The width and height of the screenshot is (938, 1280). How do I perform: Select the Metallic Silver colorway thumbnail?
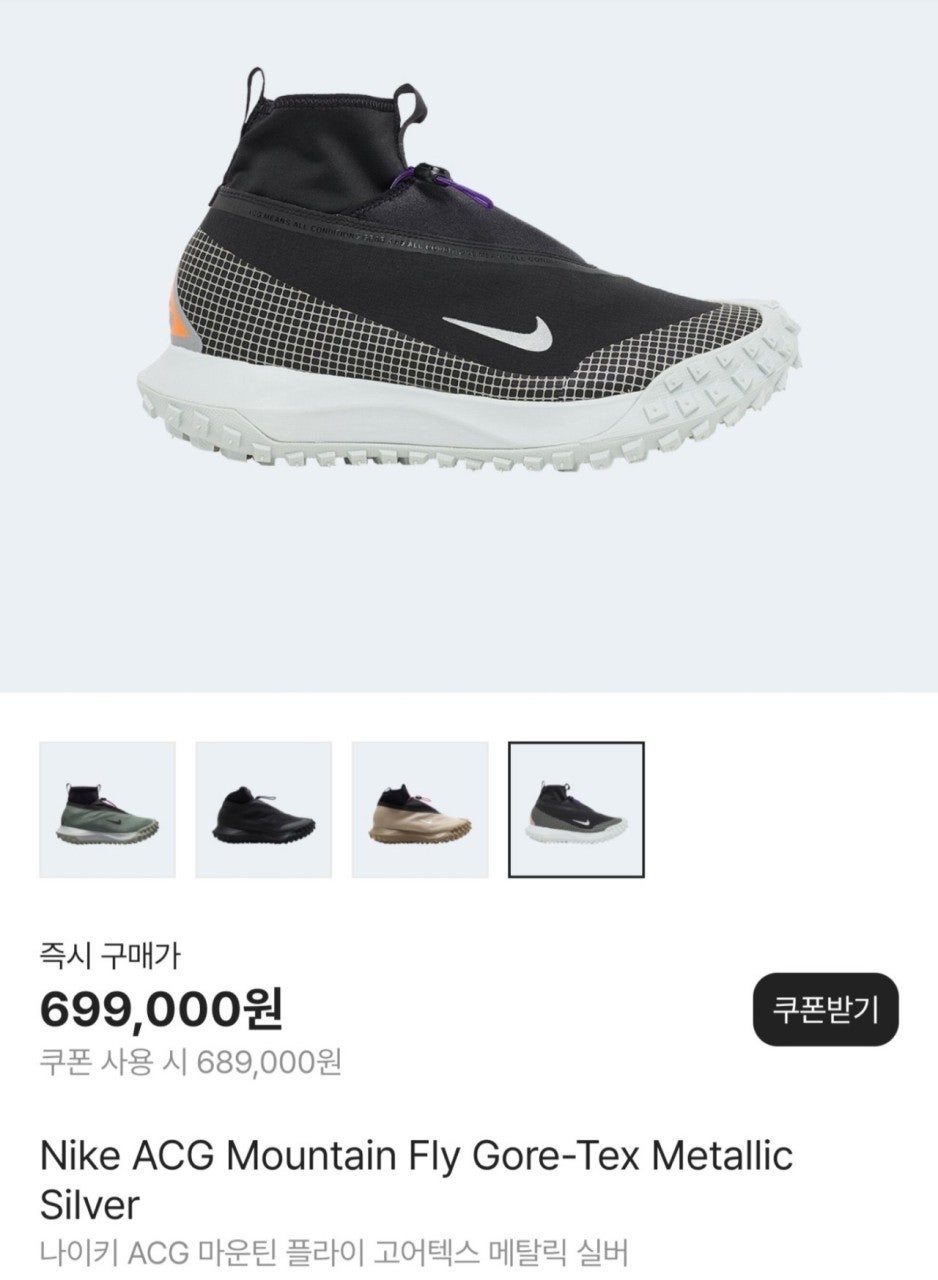pyautogui.click(x=576, y=809)
